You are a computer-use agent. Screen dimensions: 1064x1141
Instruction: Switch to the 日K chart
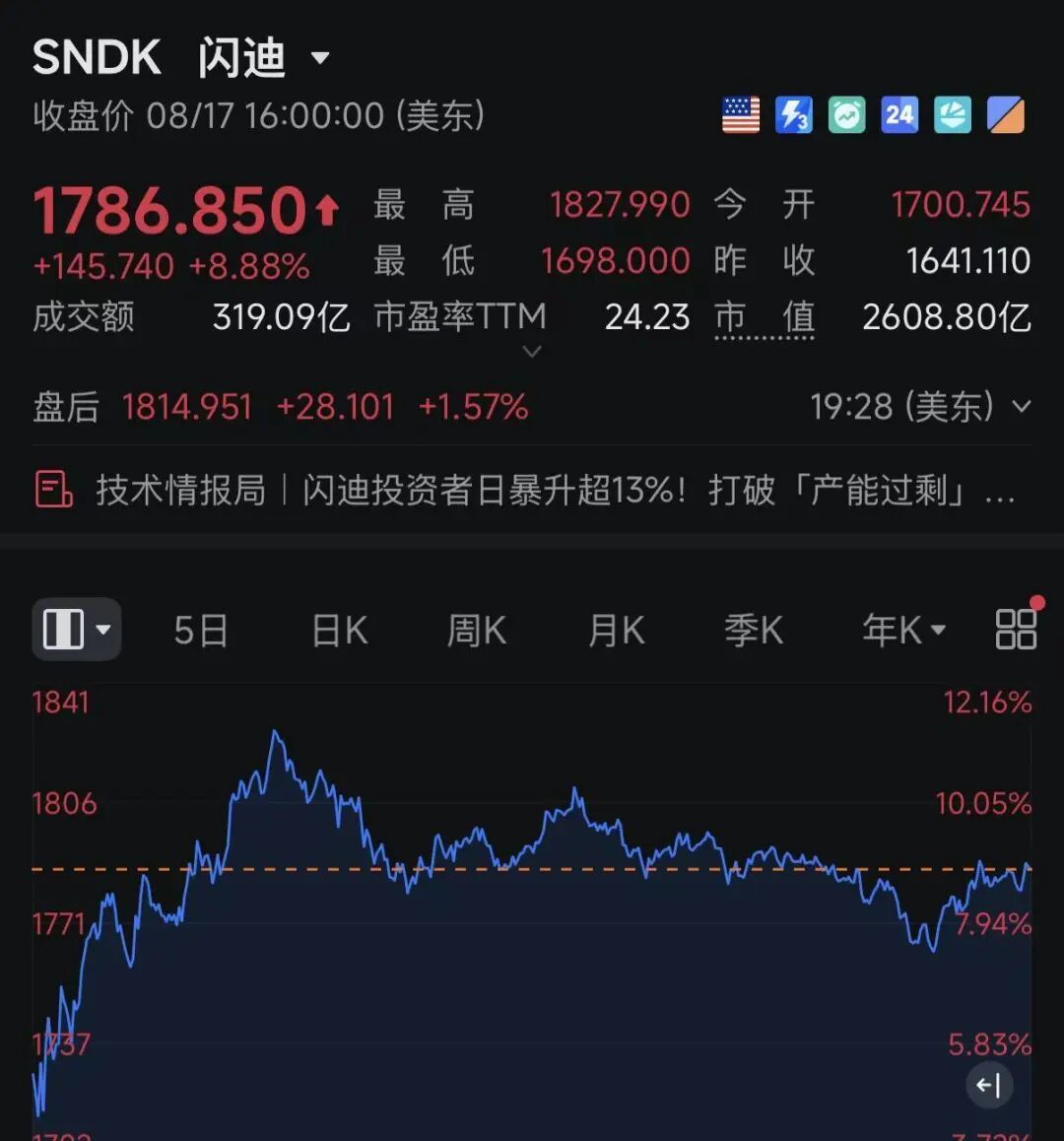[x=340, y=631]
